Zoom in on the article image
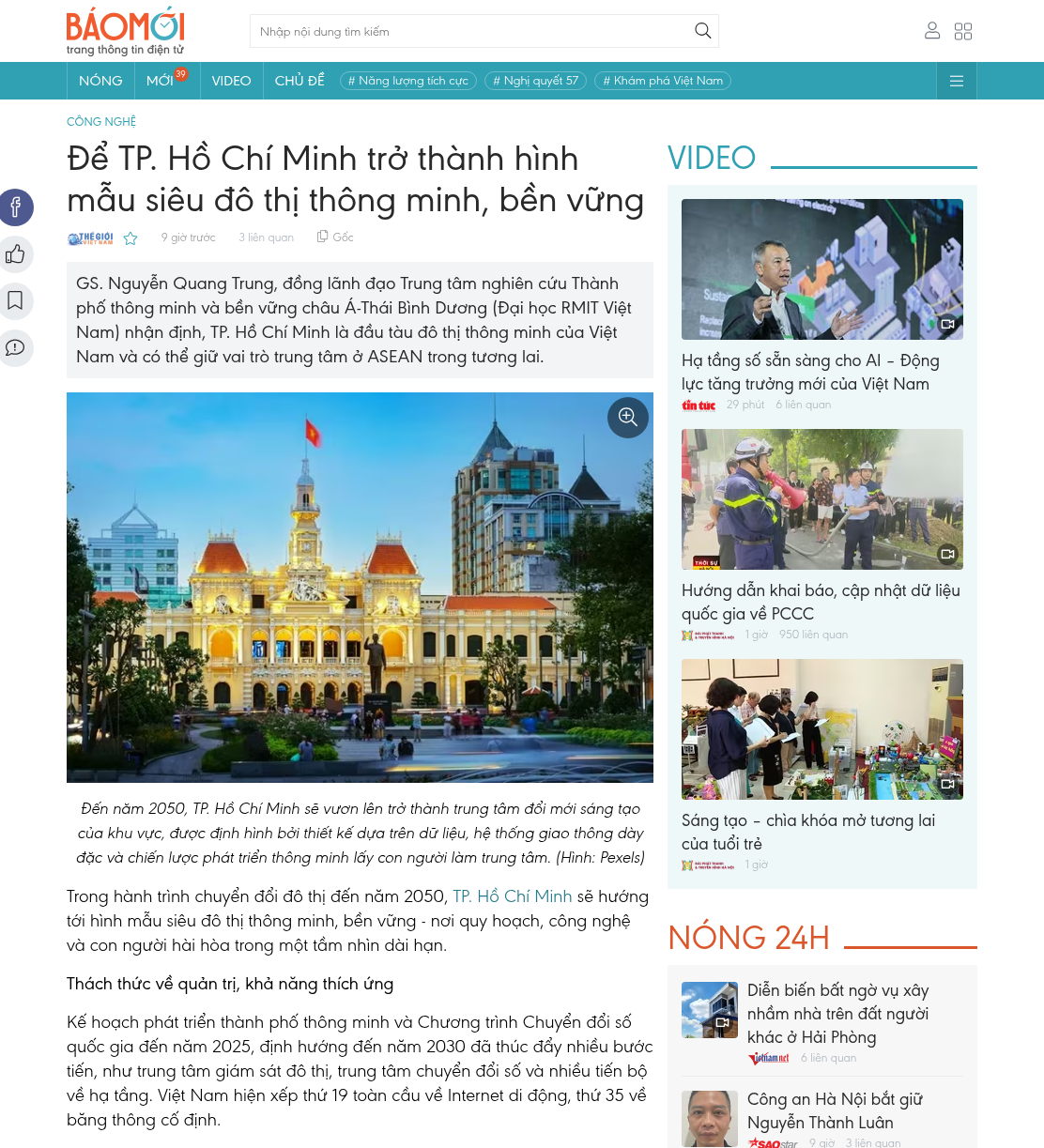 (628, 417)
